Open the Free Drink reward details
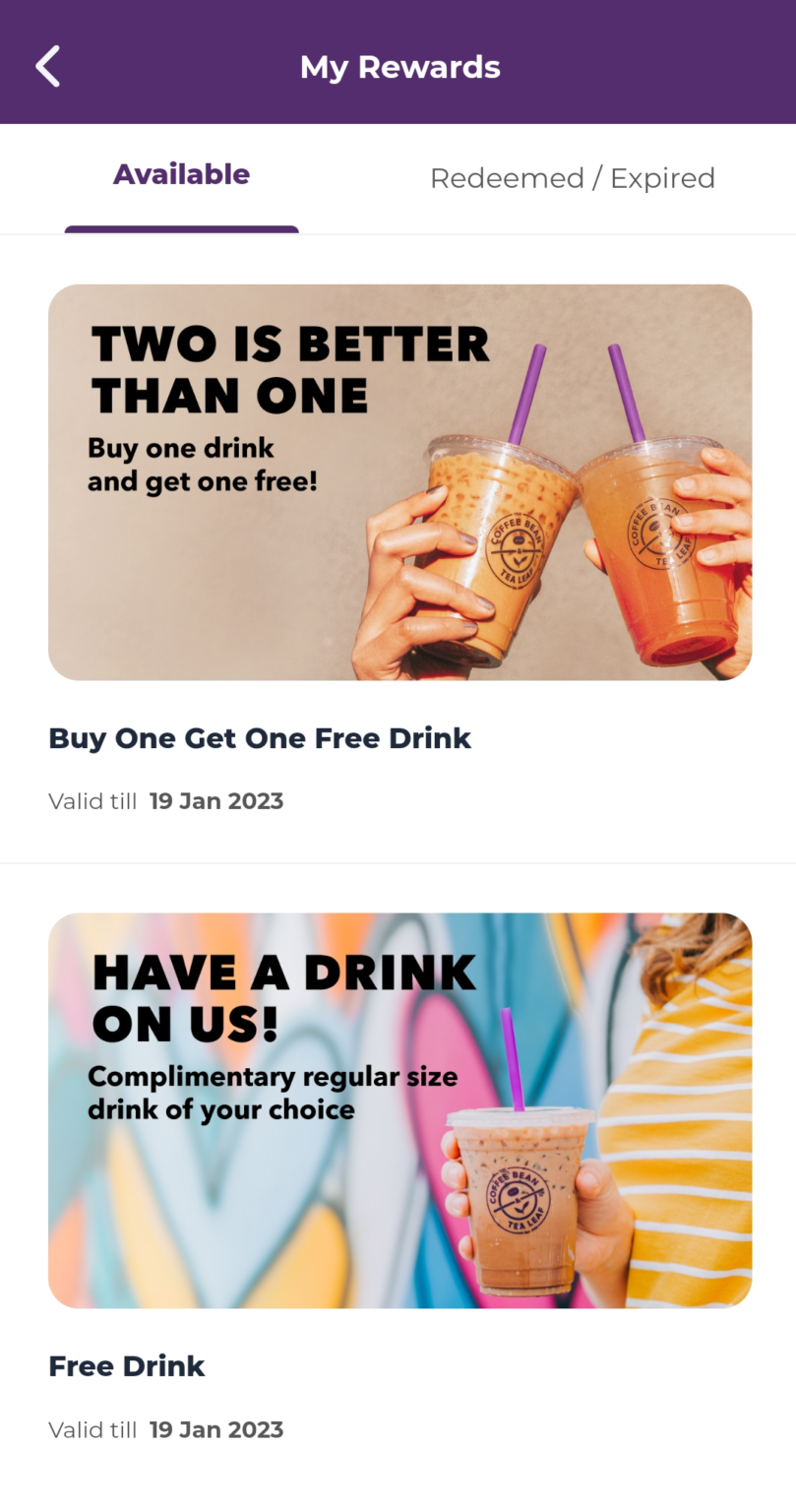 click(x=126, y=1365)
